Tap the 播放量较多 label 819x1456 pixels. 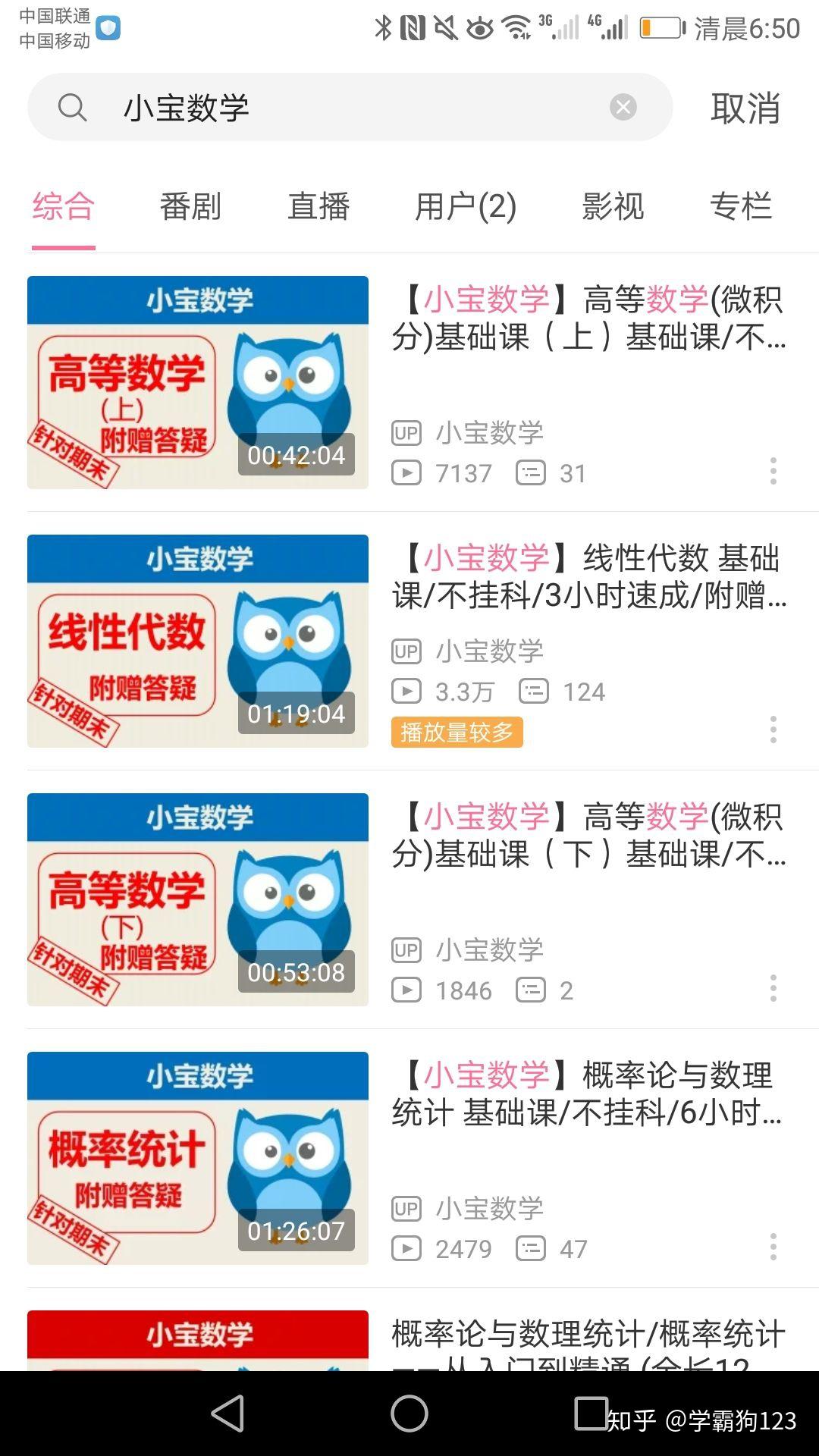457,733
